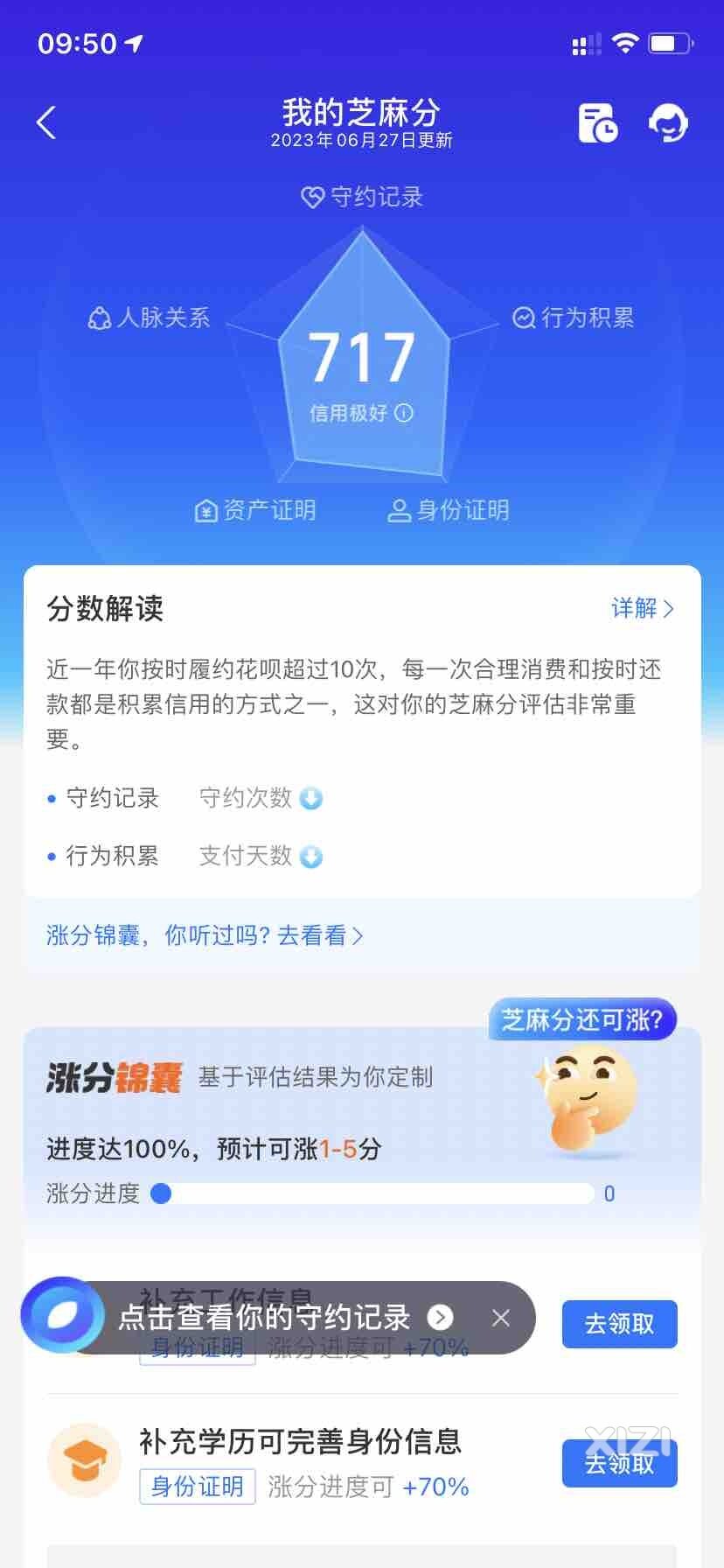Image resolution: width=724 pixels, height=1568 pixels.
Task: Dismiss the 守约记录 floating banner
Action: [501, 1318]
